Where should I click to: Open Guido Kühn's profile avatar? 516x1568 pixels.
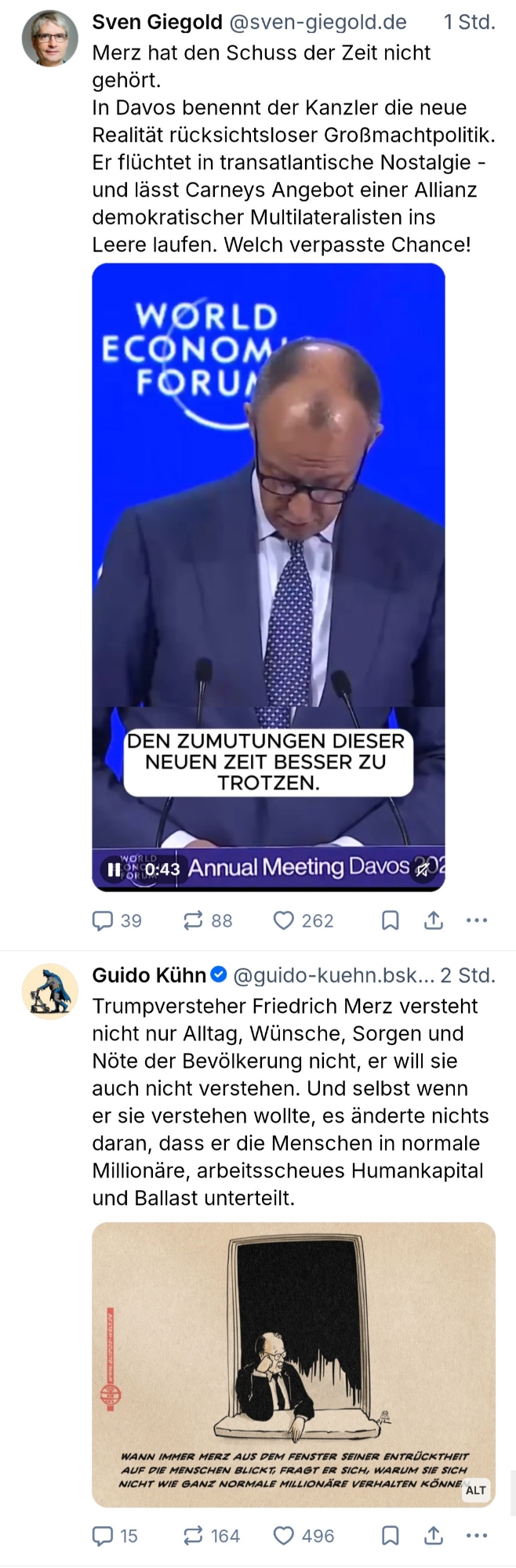[49, 991]
